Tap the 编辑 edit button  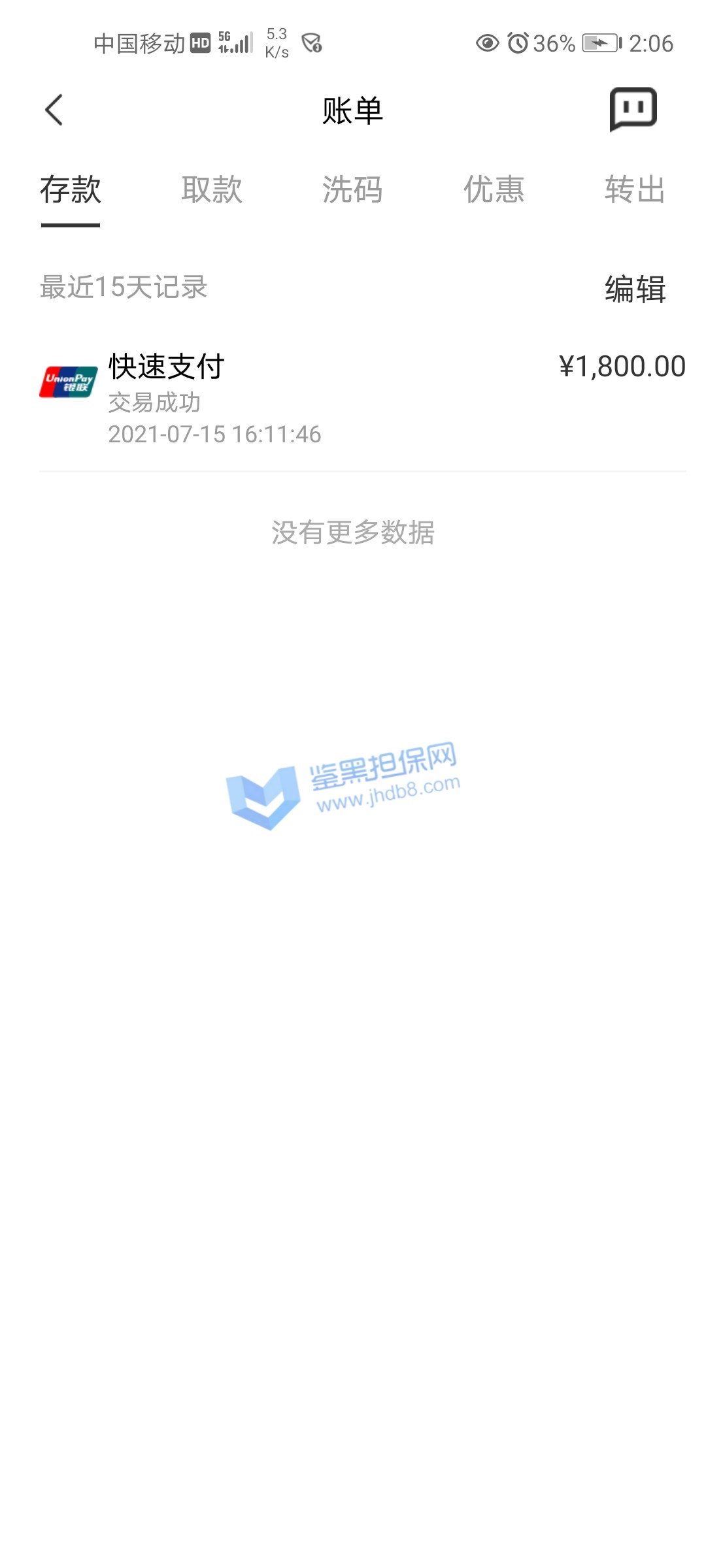coord(635,289)
